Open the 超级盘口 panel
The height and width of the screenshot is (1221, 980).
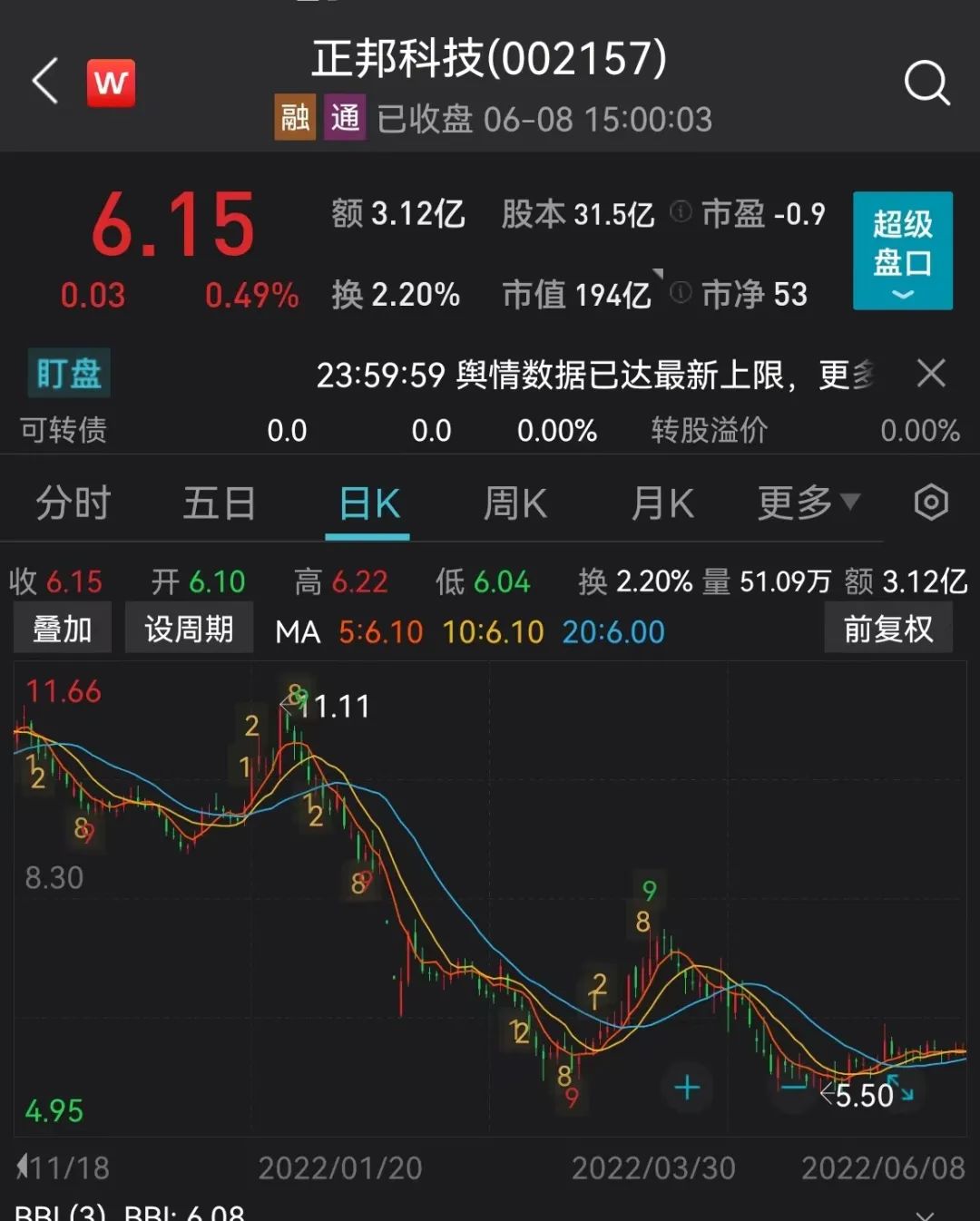pos(902,250)
